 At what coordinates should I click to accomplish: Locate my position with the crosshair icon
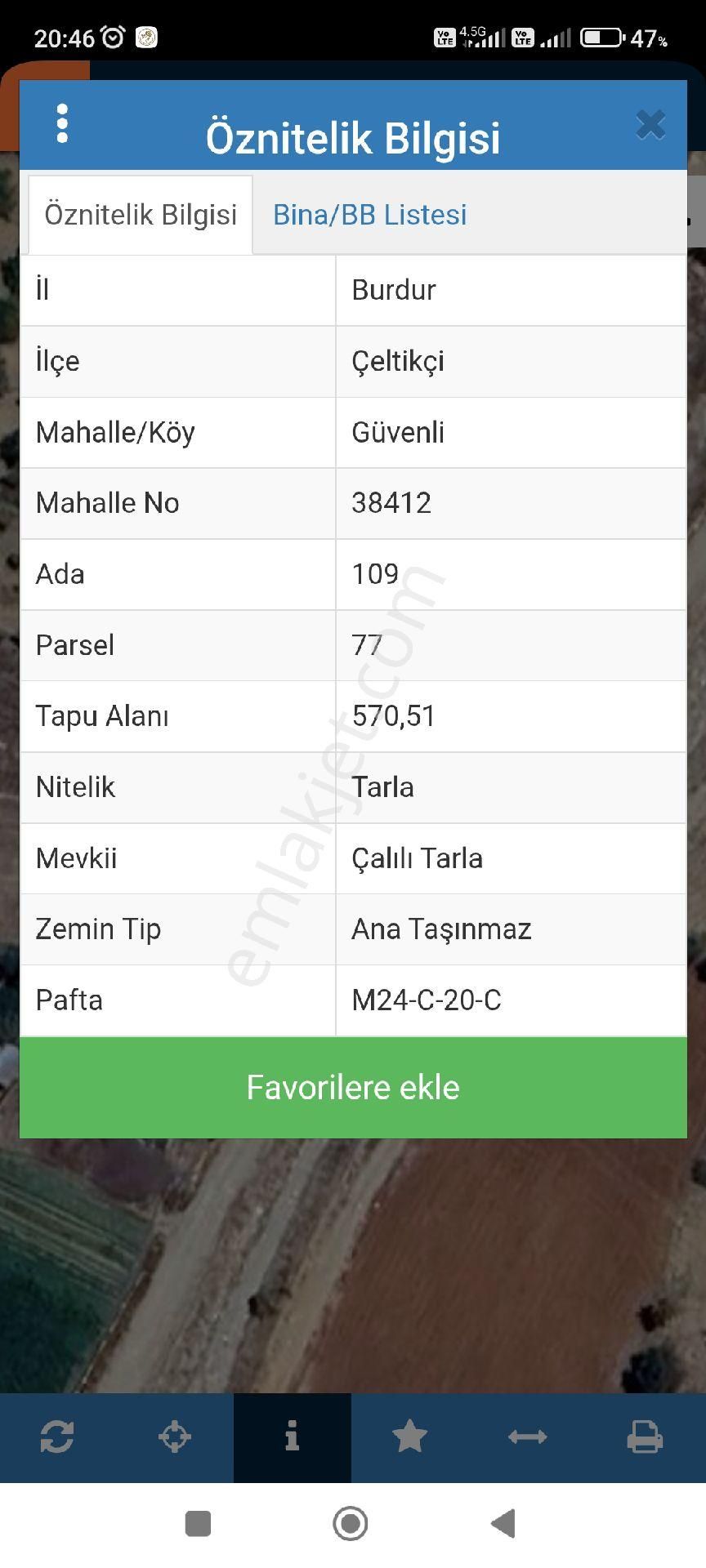175,1437
